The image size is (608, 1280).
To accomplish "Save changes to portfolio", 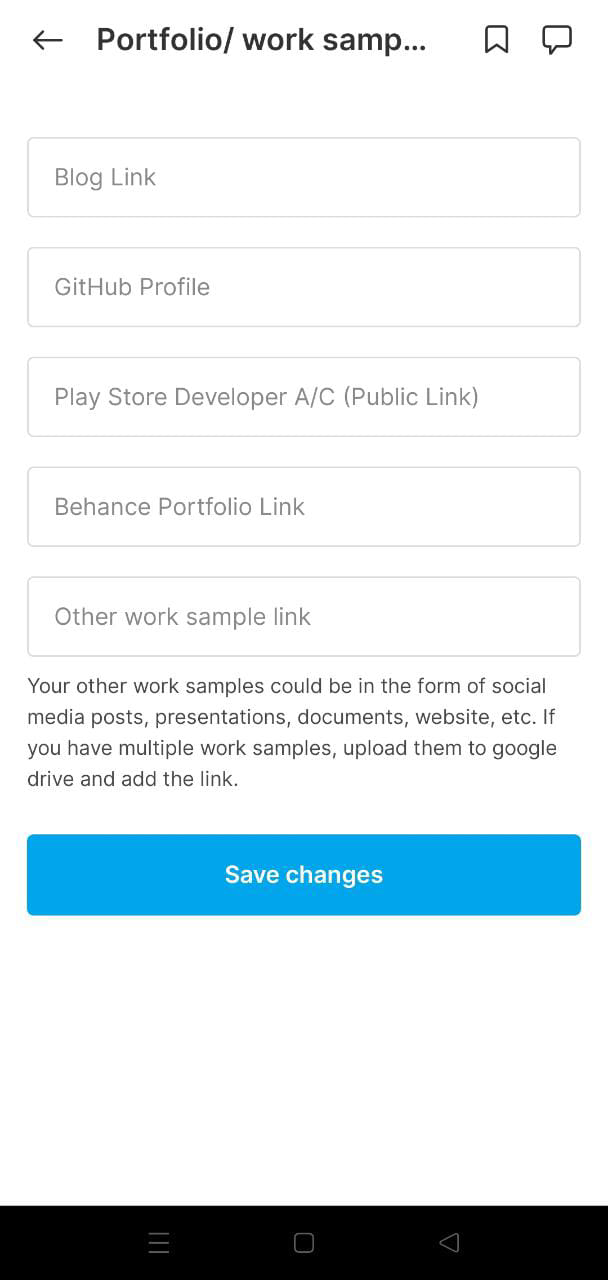I will tap(304, 875).
